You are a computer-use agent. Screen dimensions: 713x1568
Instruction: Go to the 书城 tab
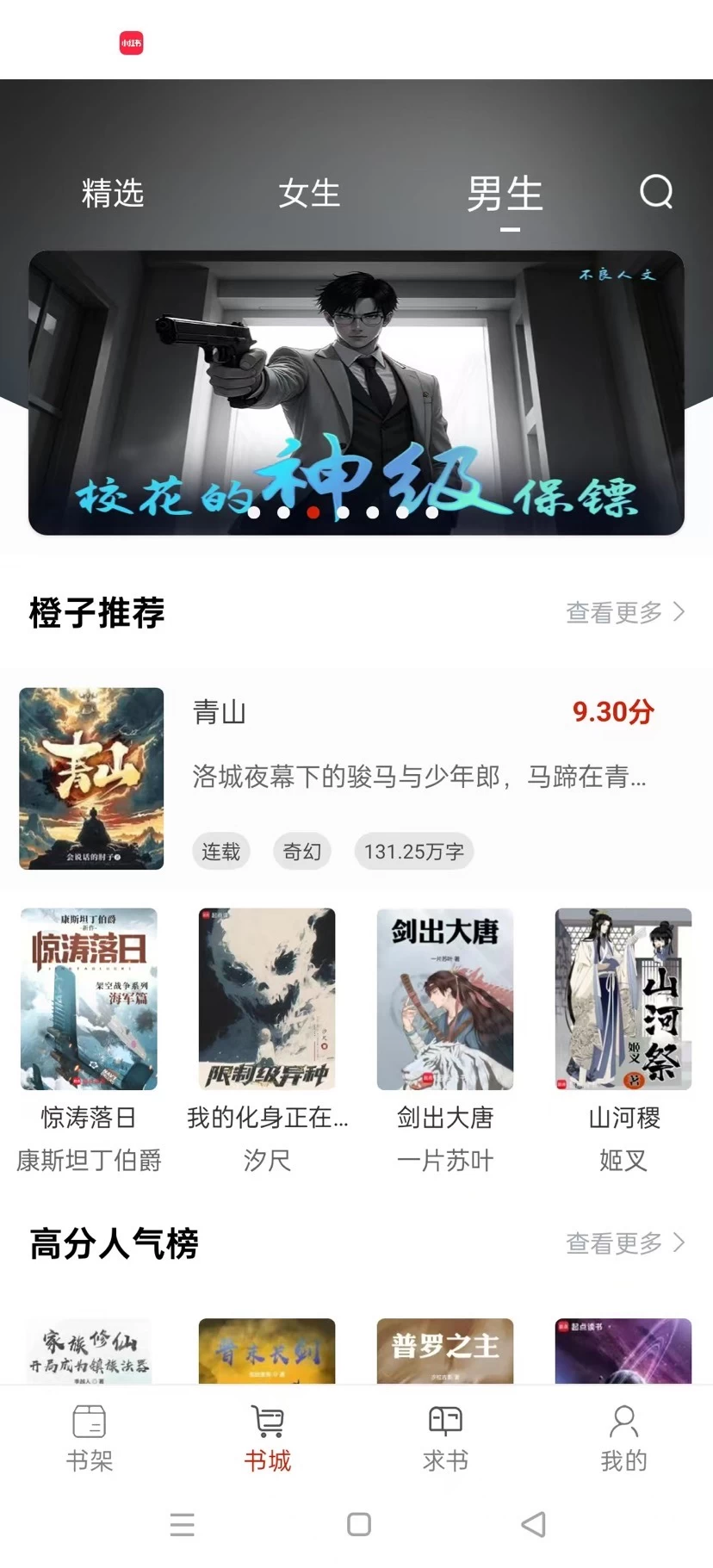pos(268,1437)
